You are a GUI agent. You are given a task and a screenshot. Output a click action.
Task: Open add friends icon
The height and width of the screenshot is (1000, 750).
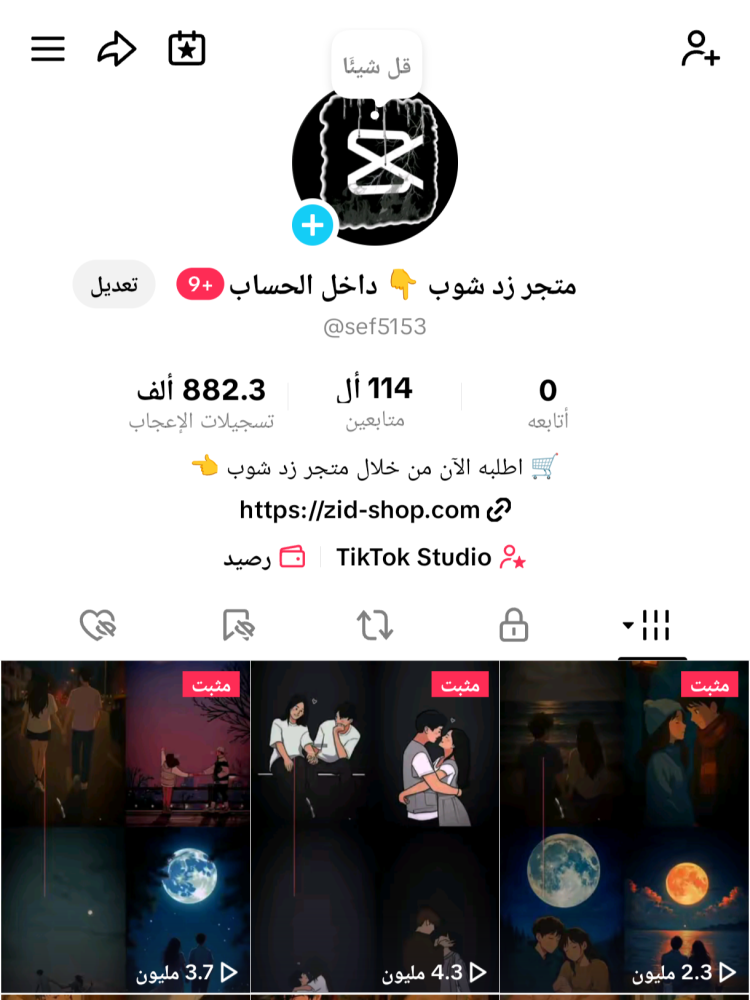[700, 49]
